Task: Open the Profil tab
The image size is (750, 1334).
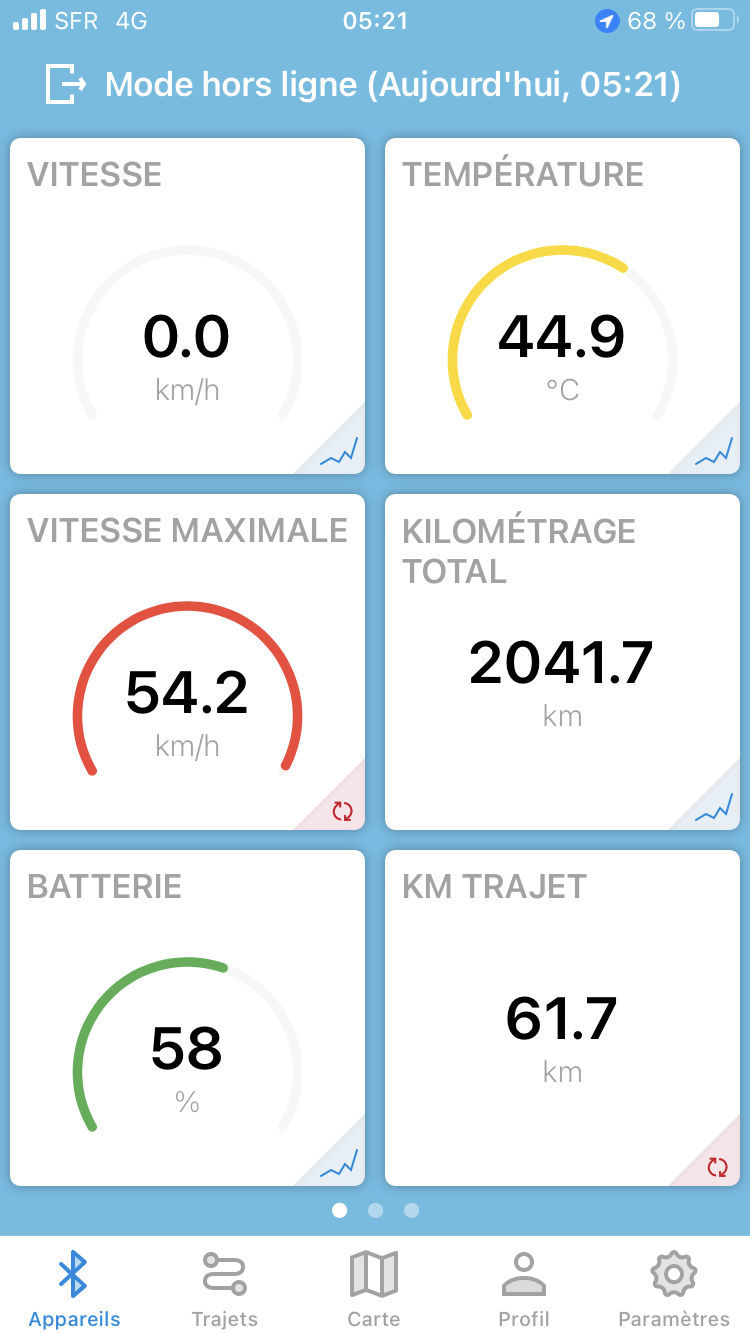Action: tap(524, 1288)
